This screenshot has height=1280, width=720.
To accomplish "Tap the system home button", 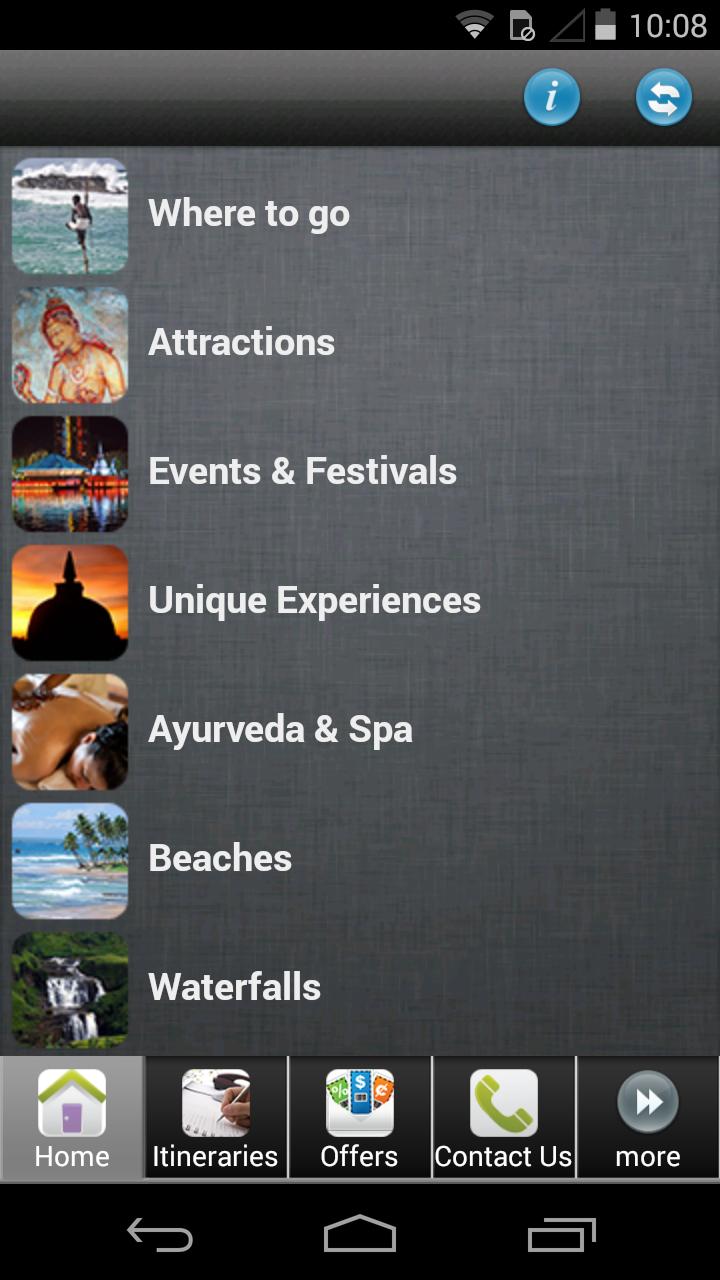I will click(x=360, y=1235).
